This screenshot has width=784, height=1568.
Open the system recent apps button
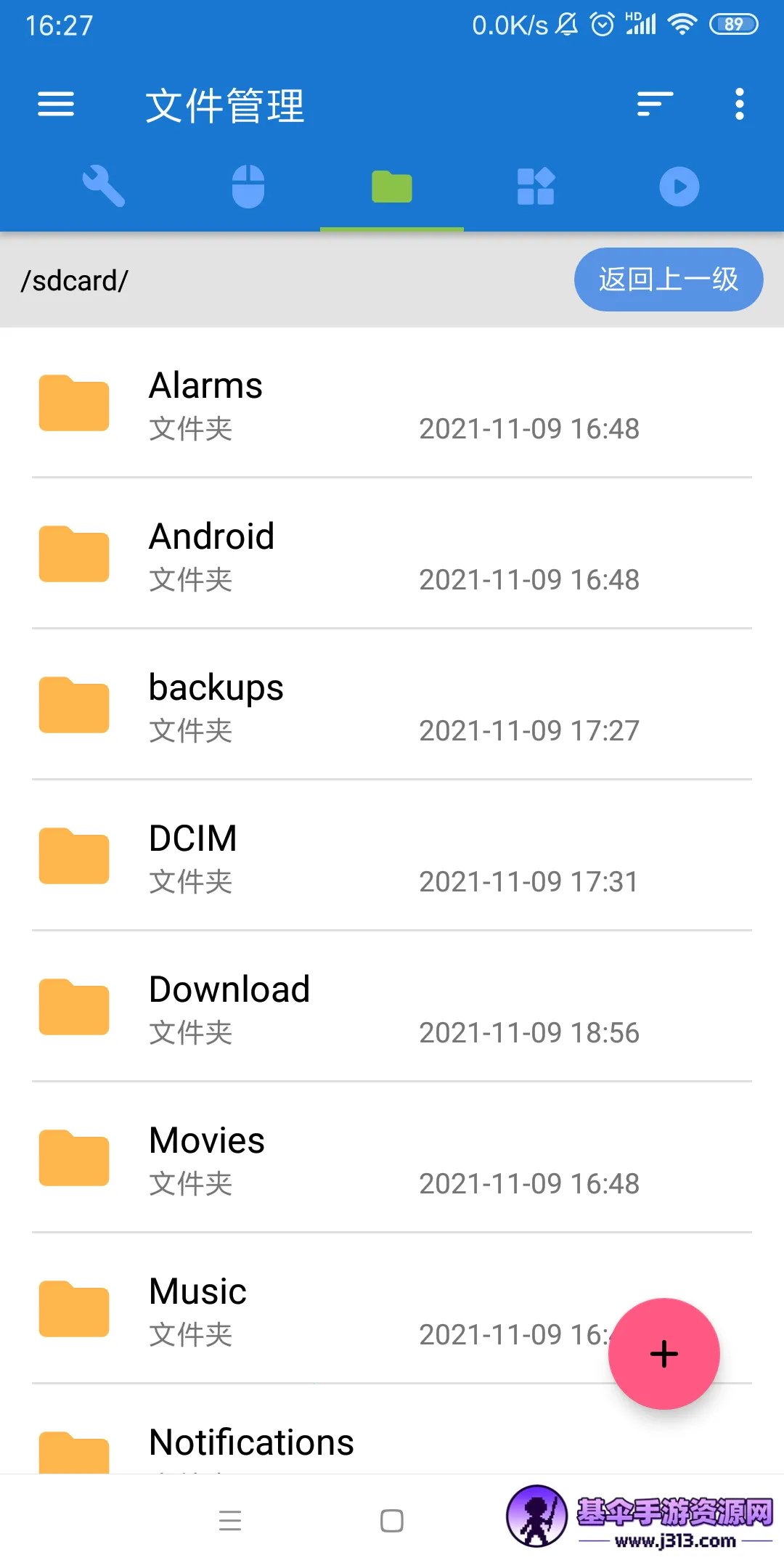(x=230, y=1521)
